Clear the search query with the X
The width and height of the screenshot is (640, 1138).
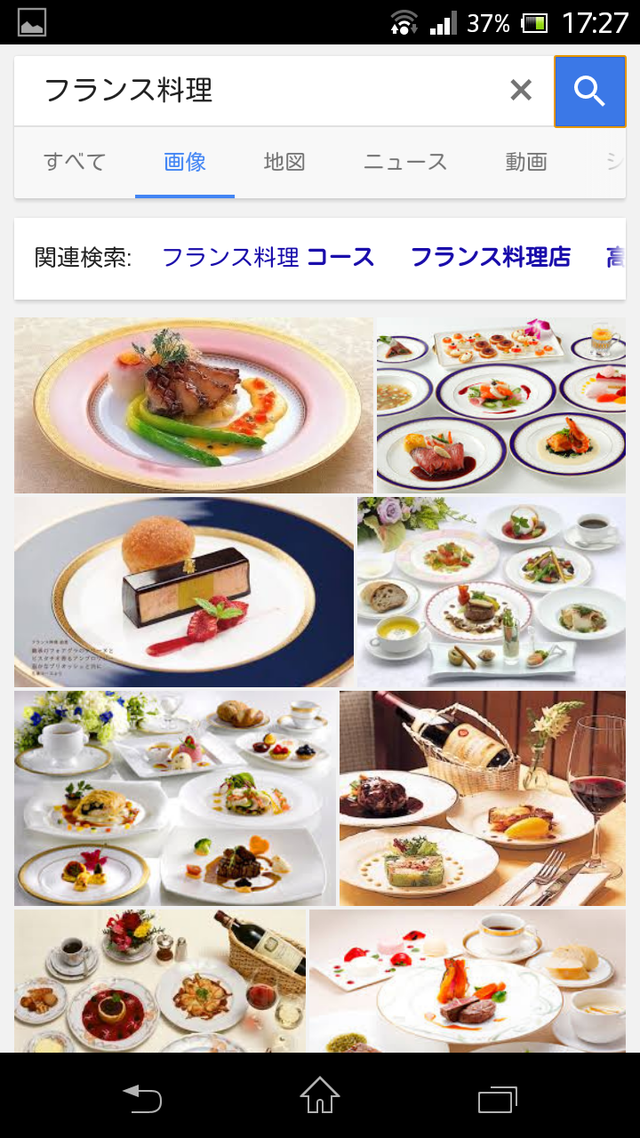tap(521, 91)
